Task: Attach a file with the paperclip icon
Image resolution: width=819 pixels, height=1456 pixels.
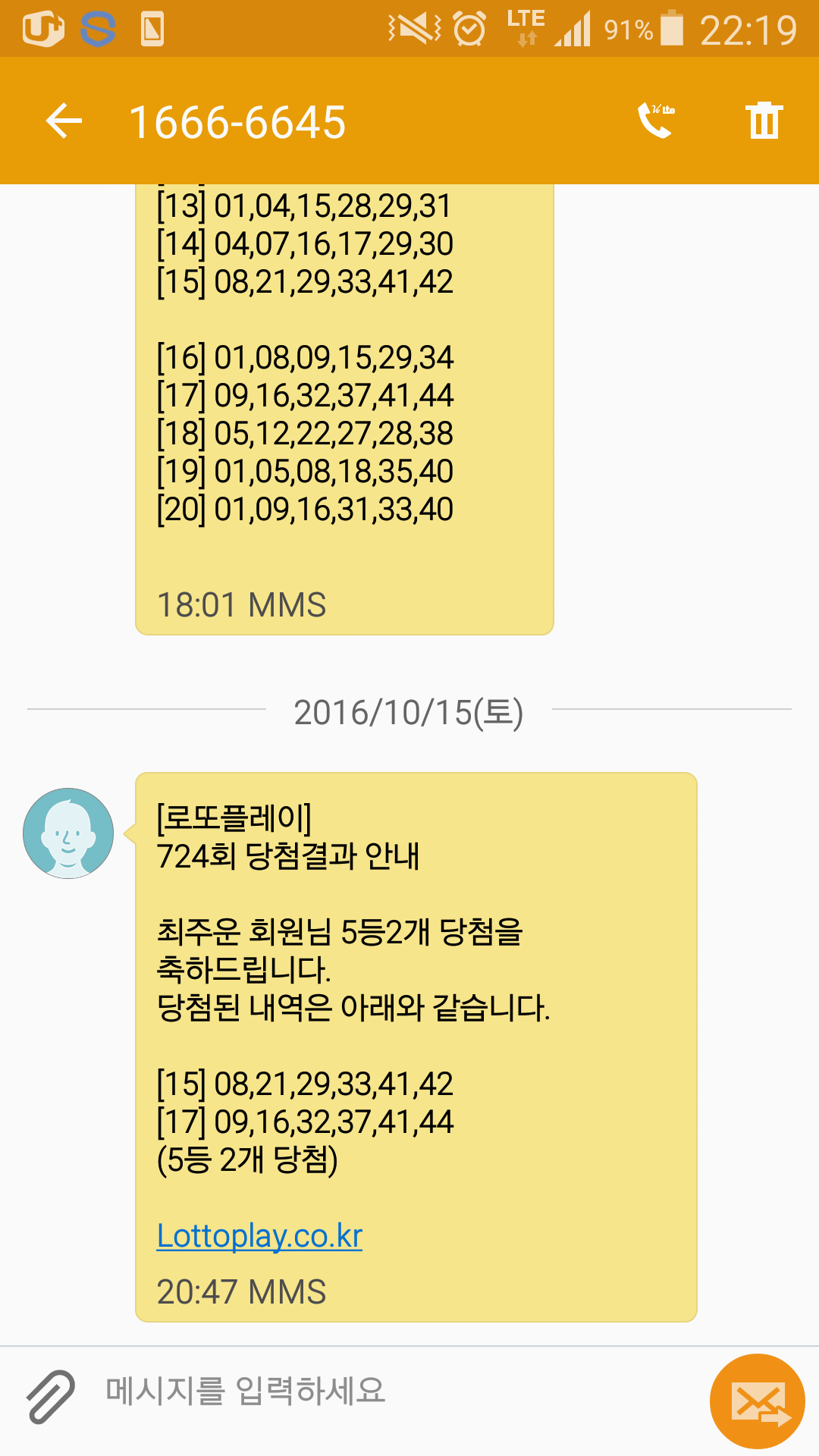Action: (x=51, y=1395)
